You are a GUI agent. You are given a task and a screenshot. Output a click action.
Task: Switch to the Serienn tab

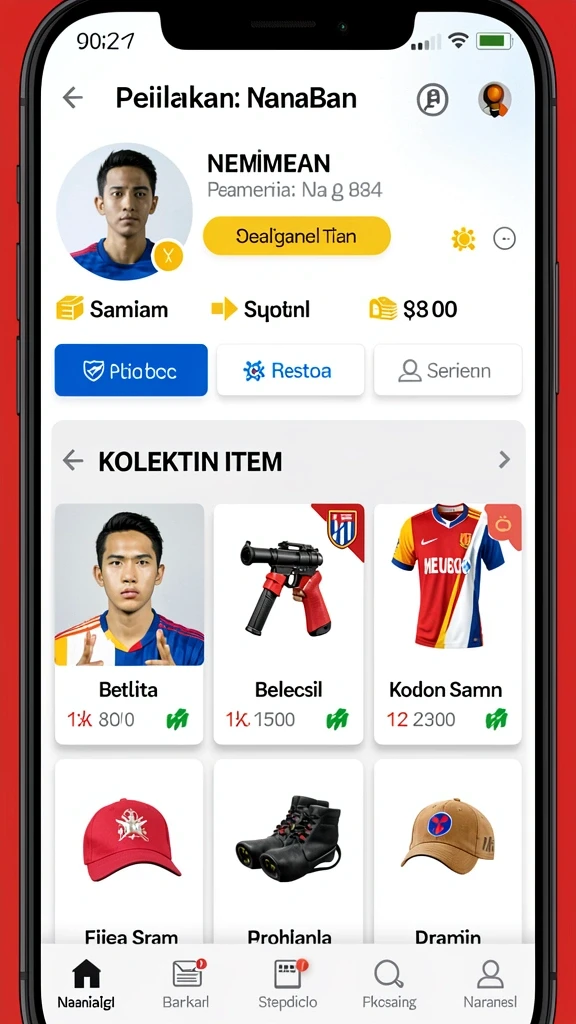pyautogui.click(x=447, y=370)
